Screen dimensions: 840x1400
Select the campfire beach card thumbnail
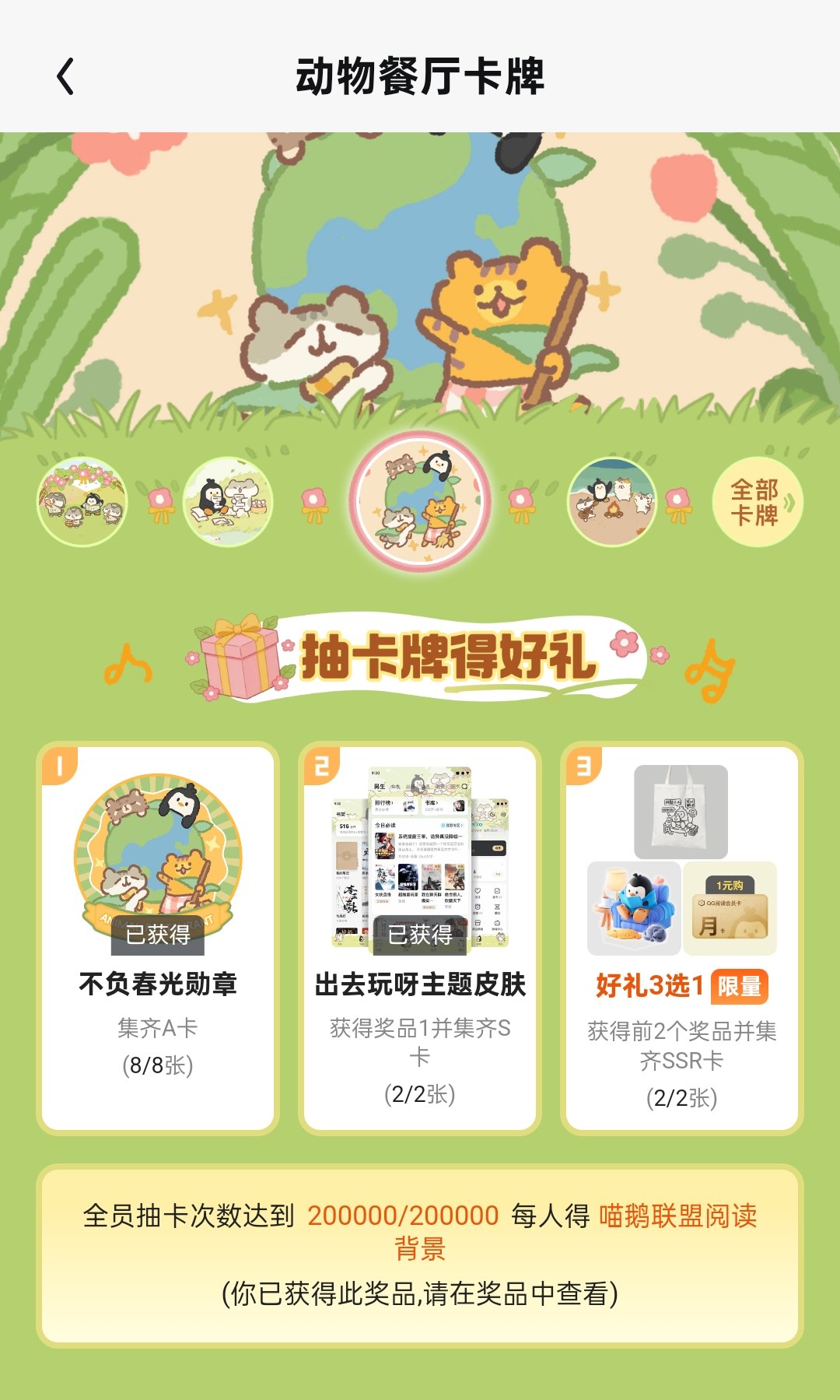pyautogui.click(x=611, y=502)
